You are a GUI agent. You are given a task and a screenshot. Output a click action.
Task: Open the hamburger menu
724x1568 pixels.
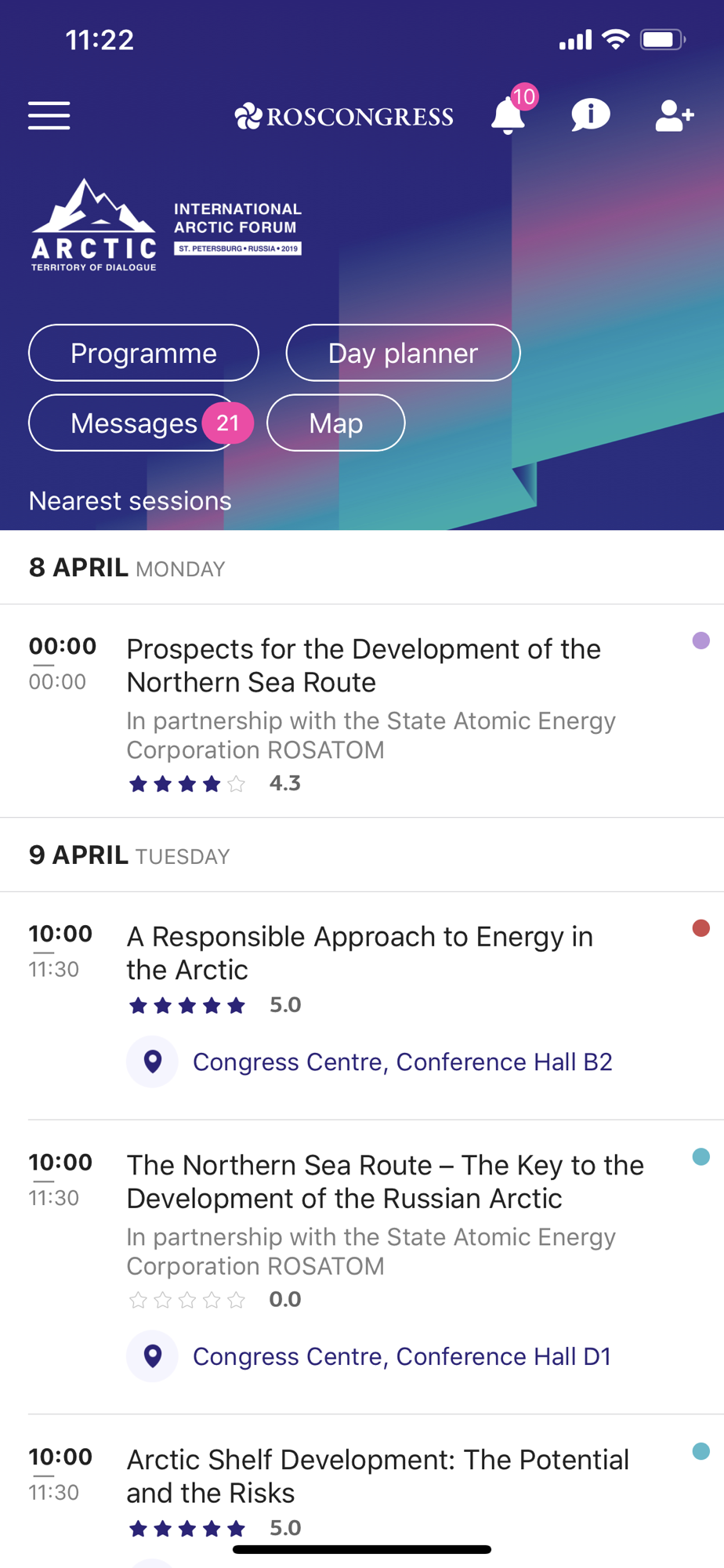point(49,116)
